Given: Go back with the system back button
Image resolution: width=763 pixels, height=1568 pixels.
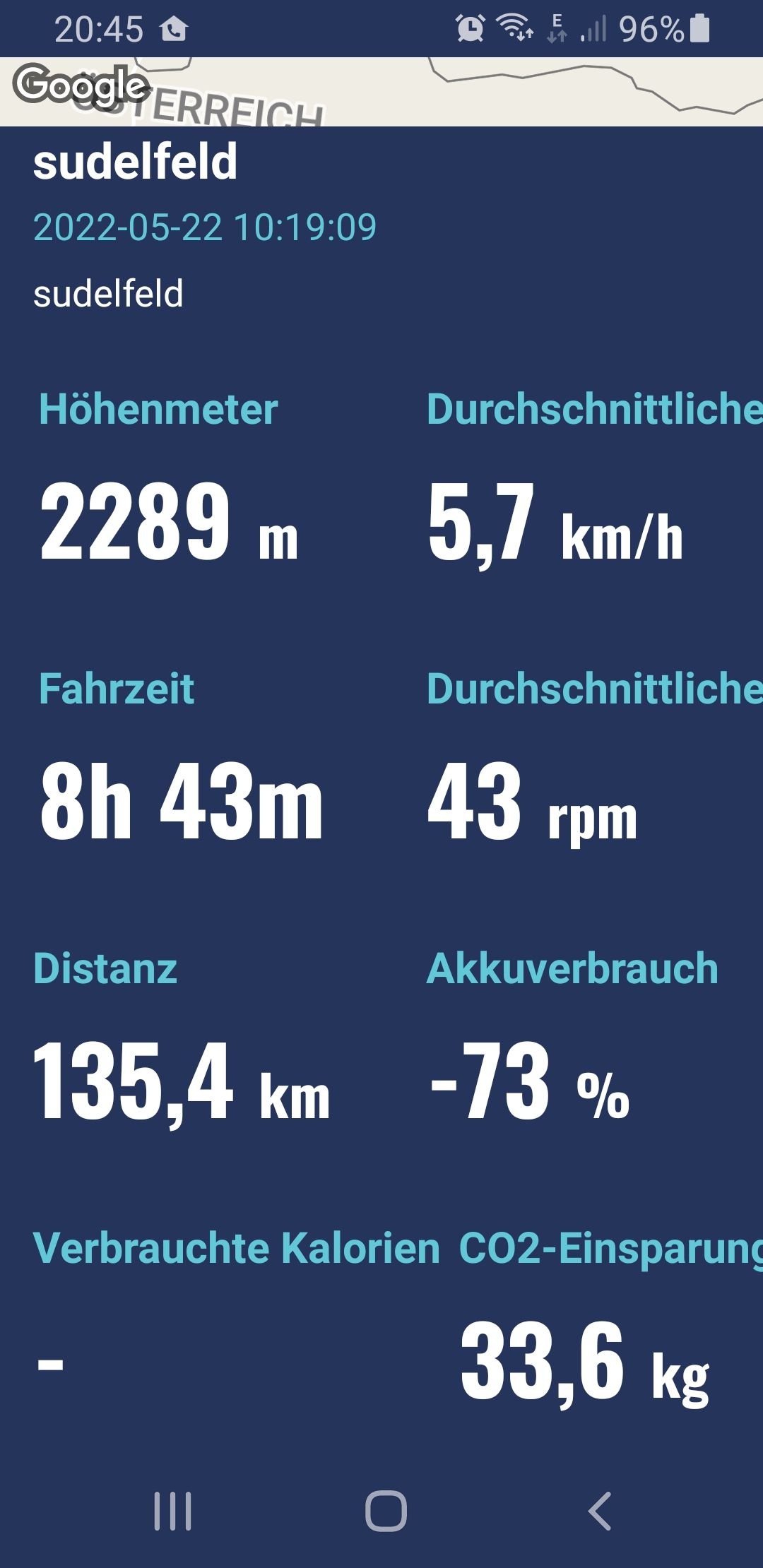Looking at the screenshot, I should pyautogui.click(x=599, y=1511).
